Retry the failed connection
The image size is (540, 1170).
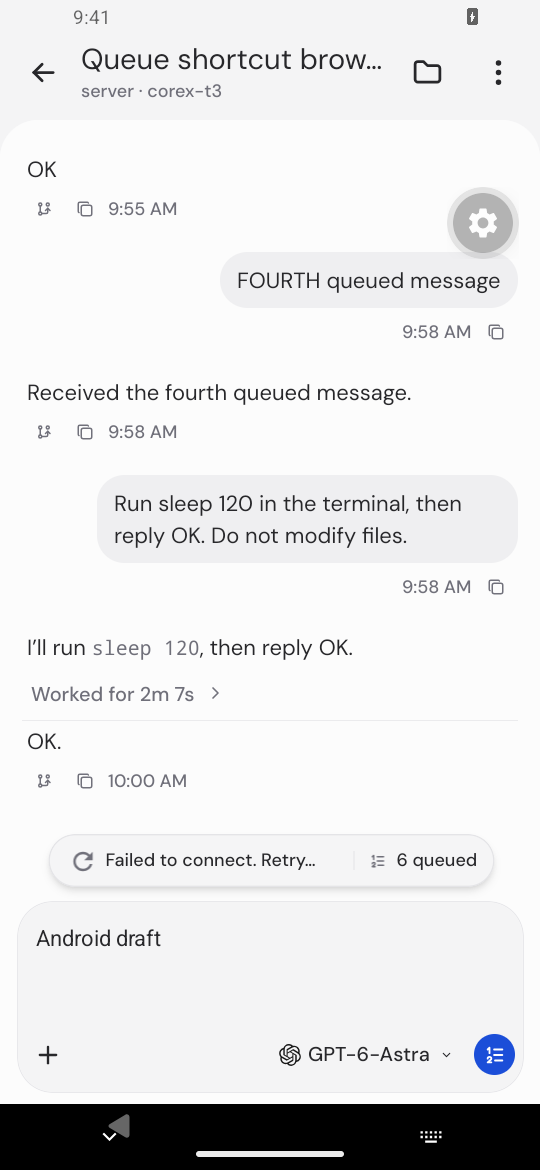[x=195, y=860]
